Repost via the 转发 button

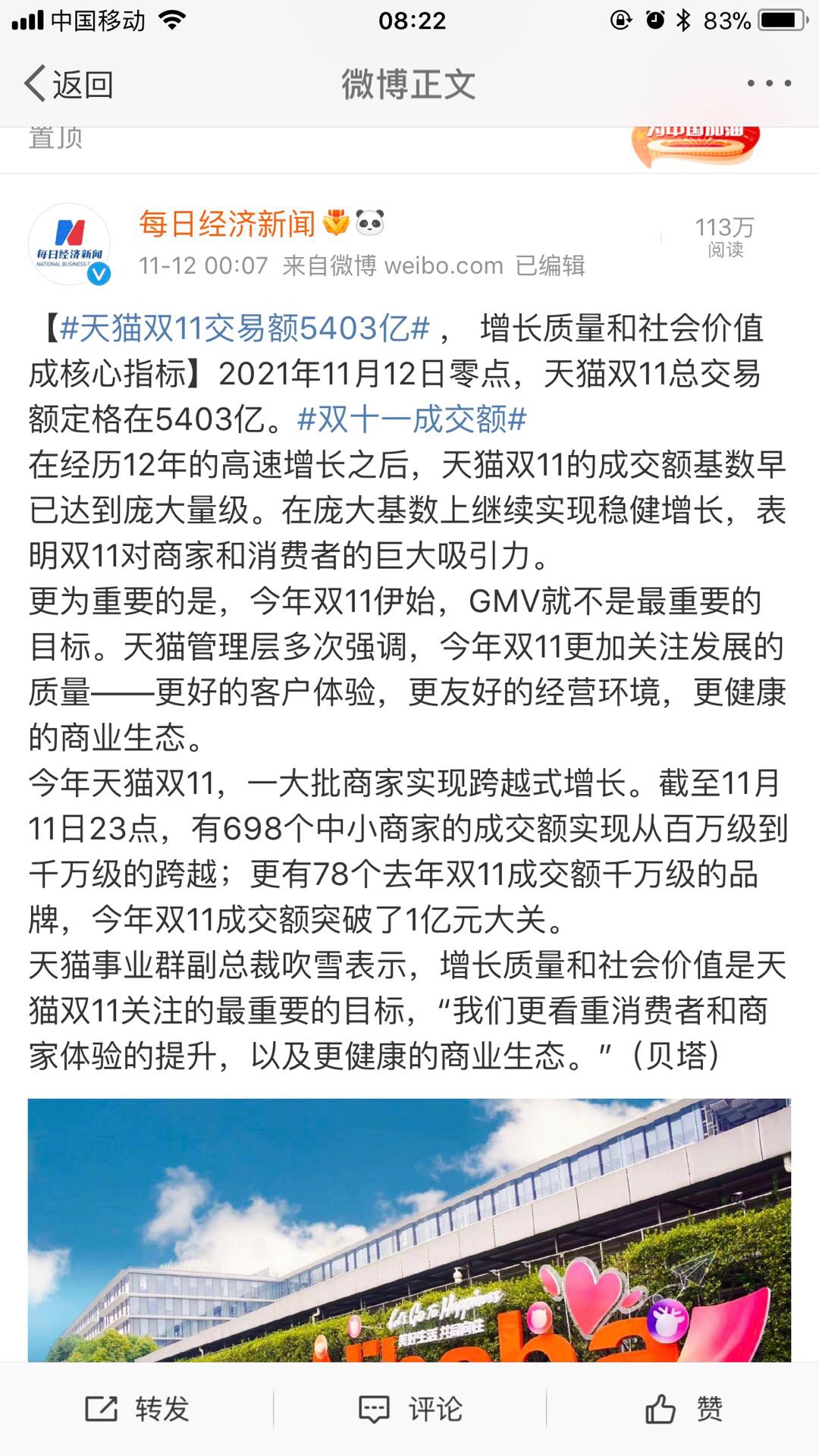tap(136, 1409)
